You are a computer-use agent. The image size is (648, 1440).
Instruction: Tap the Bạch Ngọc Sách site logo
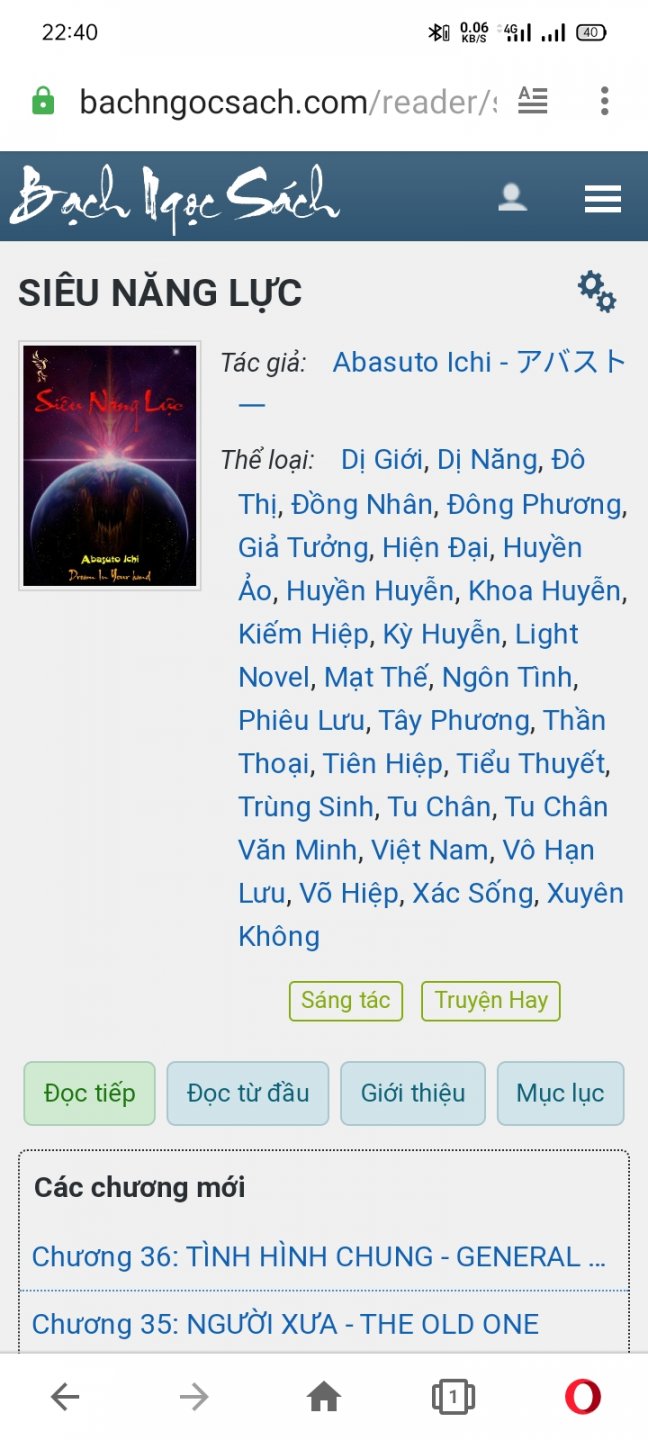175,197
